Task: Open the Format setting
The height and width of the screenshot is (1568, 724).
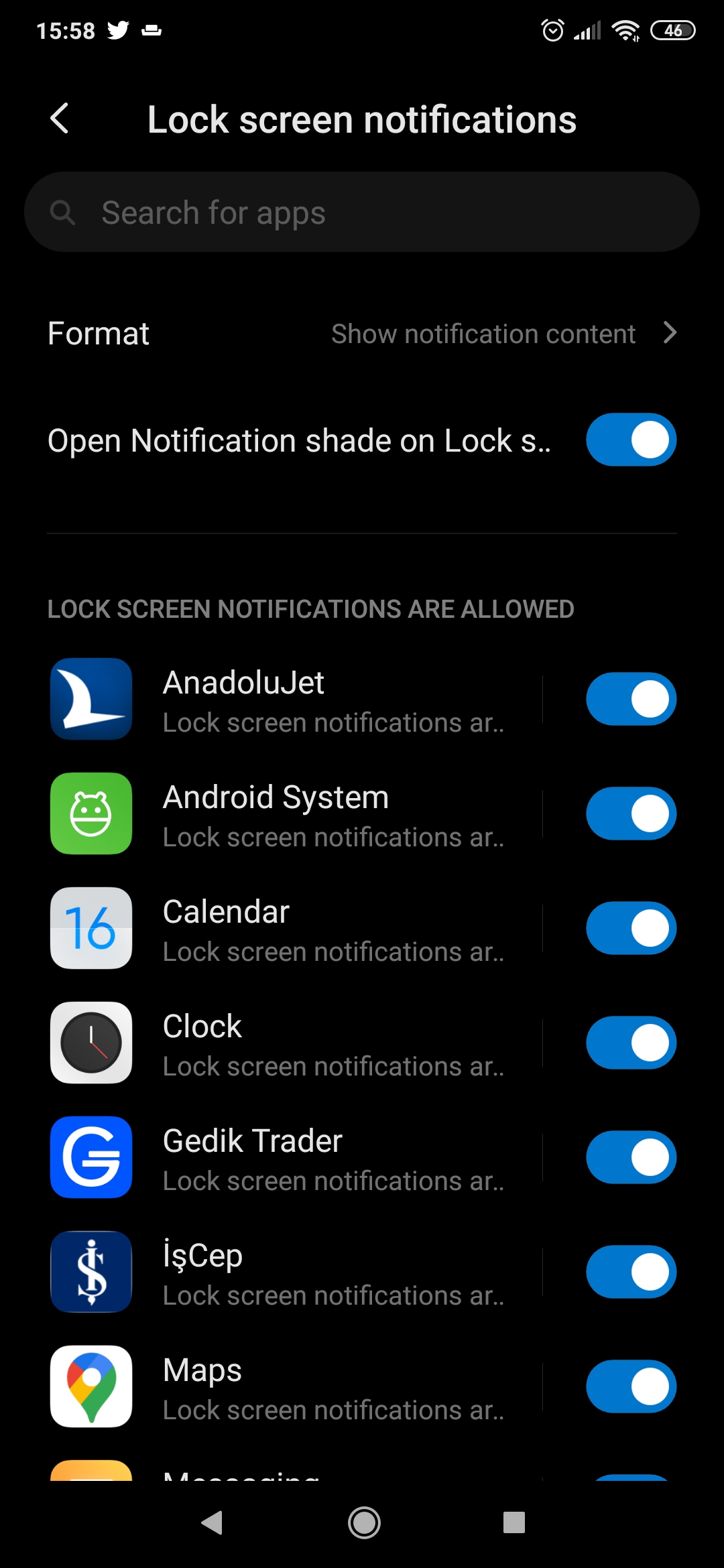Action: click(362, 333)
